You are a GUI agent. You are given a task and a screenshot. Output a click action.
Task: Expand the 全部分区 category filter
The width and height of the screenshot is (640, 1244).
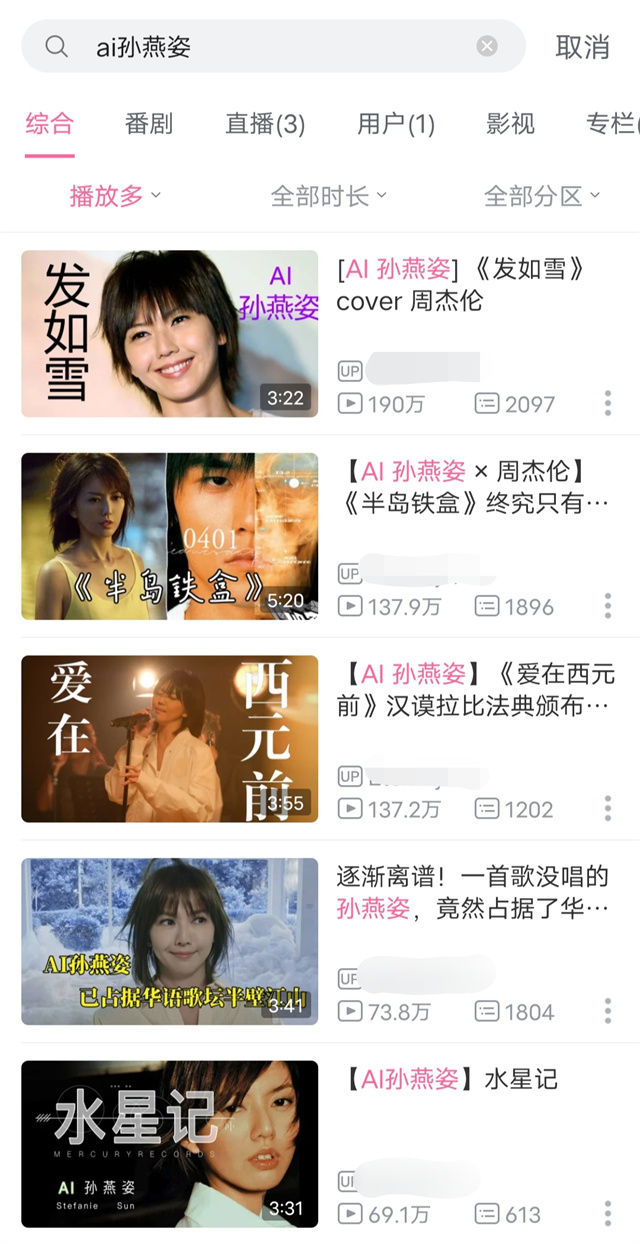[x=541, y=196]
